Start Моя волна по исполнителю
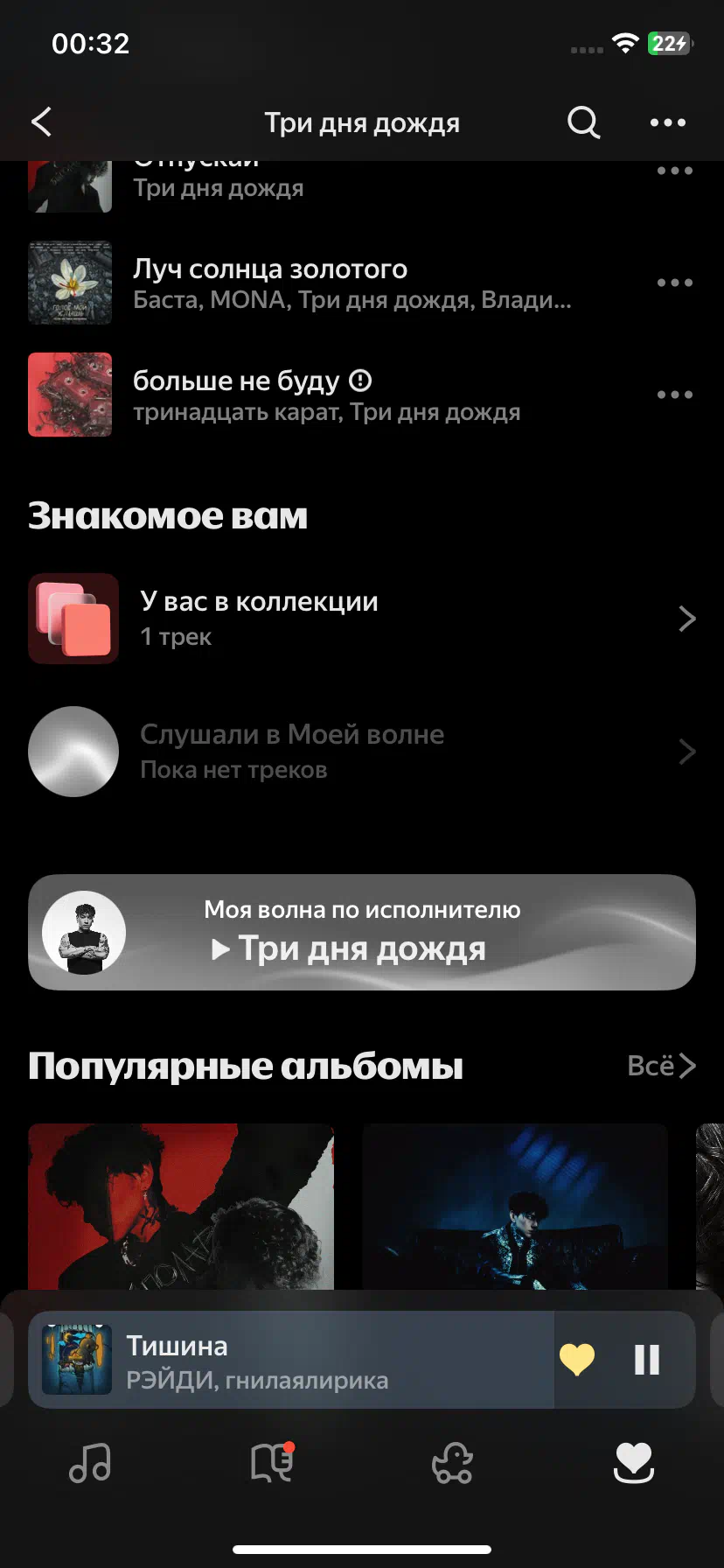 [362, 933]
